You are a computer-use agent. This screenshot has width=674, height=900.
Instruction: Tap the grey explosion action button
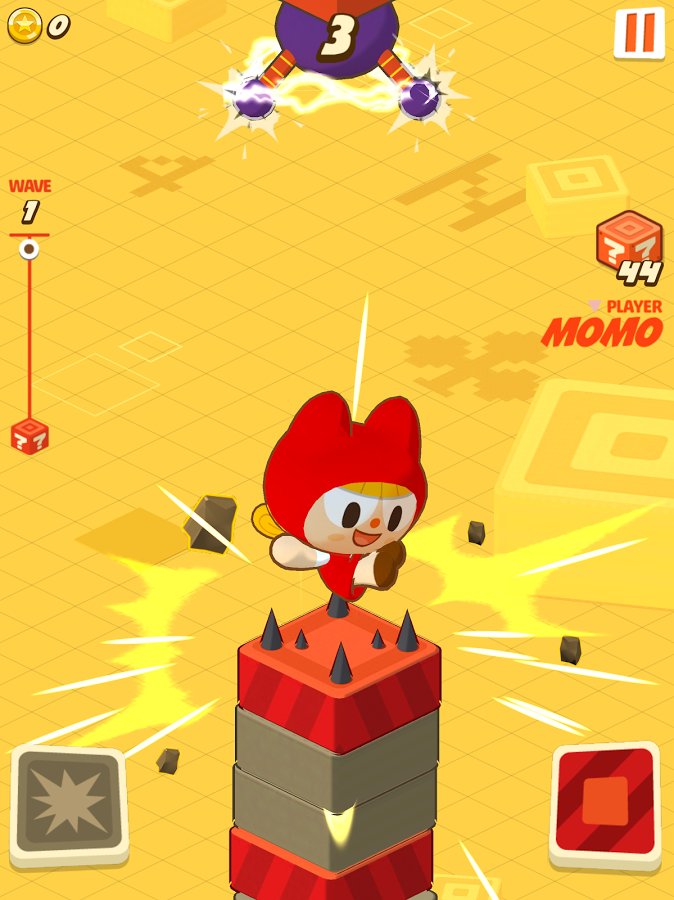point(69,804)
